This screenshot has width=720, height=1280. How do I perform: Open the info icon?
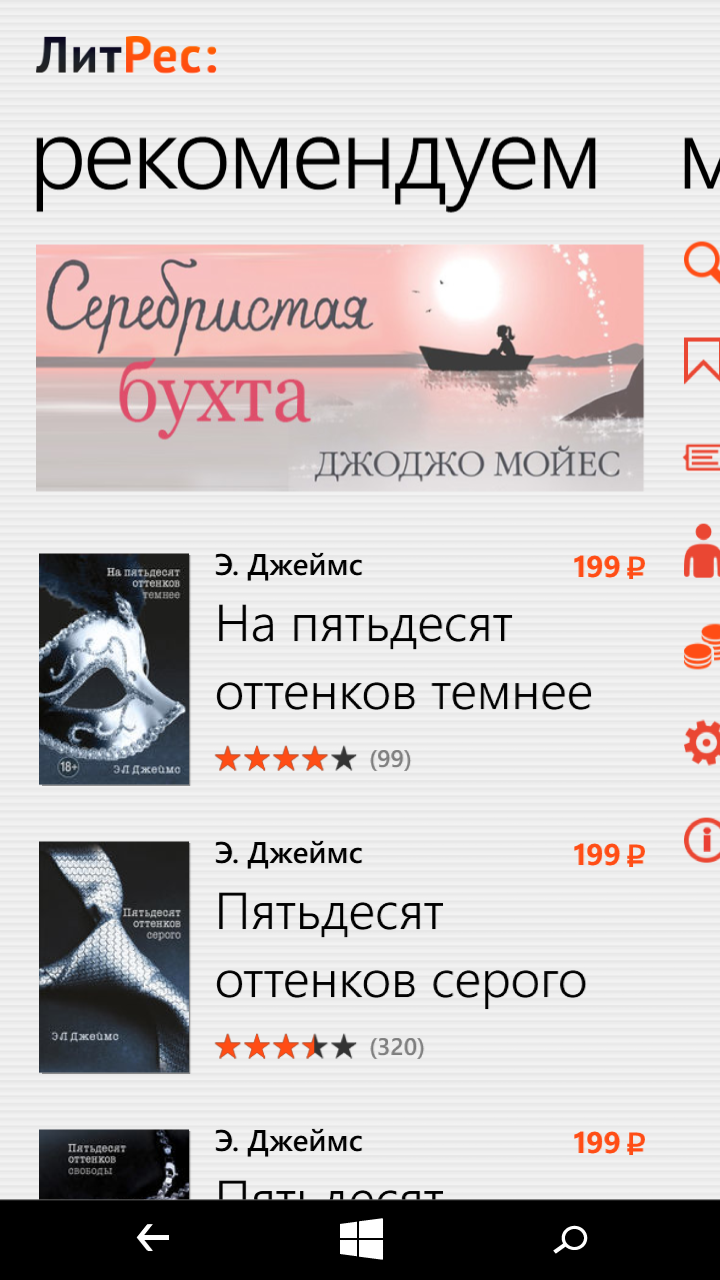point(702,839)
